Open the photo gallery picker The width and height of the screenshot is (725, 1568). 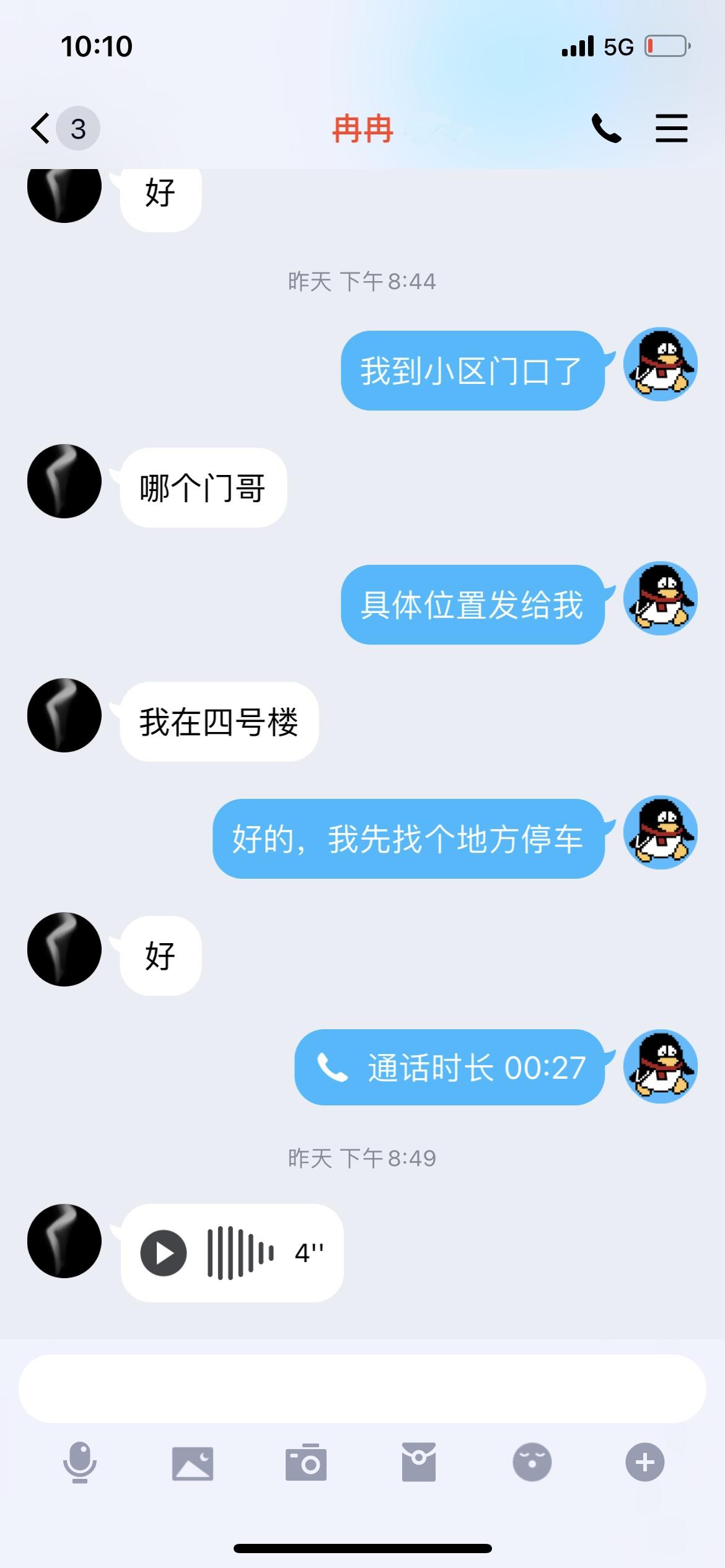point(193,1463)
